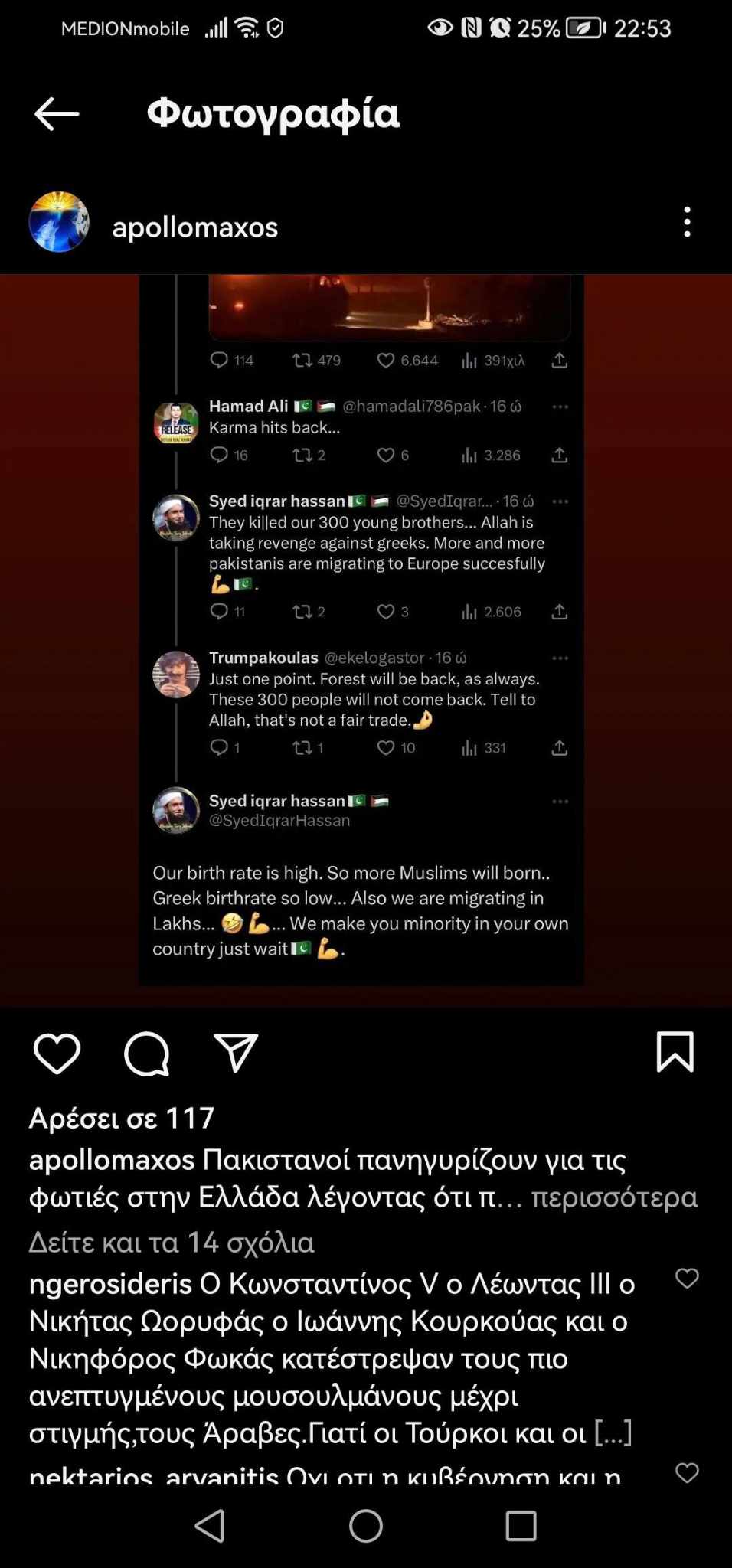
Task: Open the posted photo
Action: pyautogui.click(x=366, y=639)
